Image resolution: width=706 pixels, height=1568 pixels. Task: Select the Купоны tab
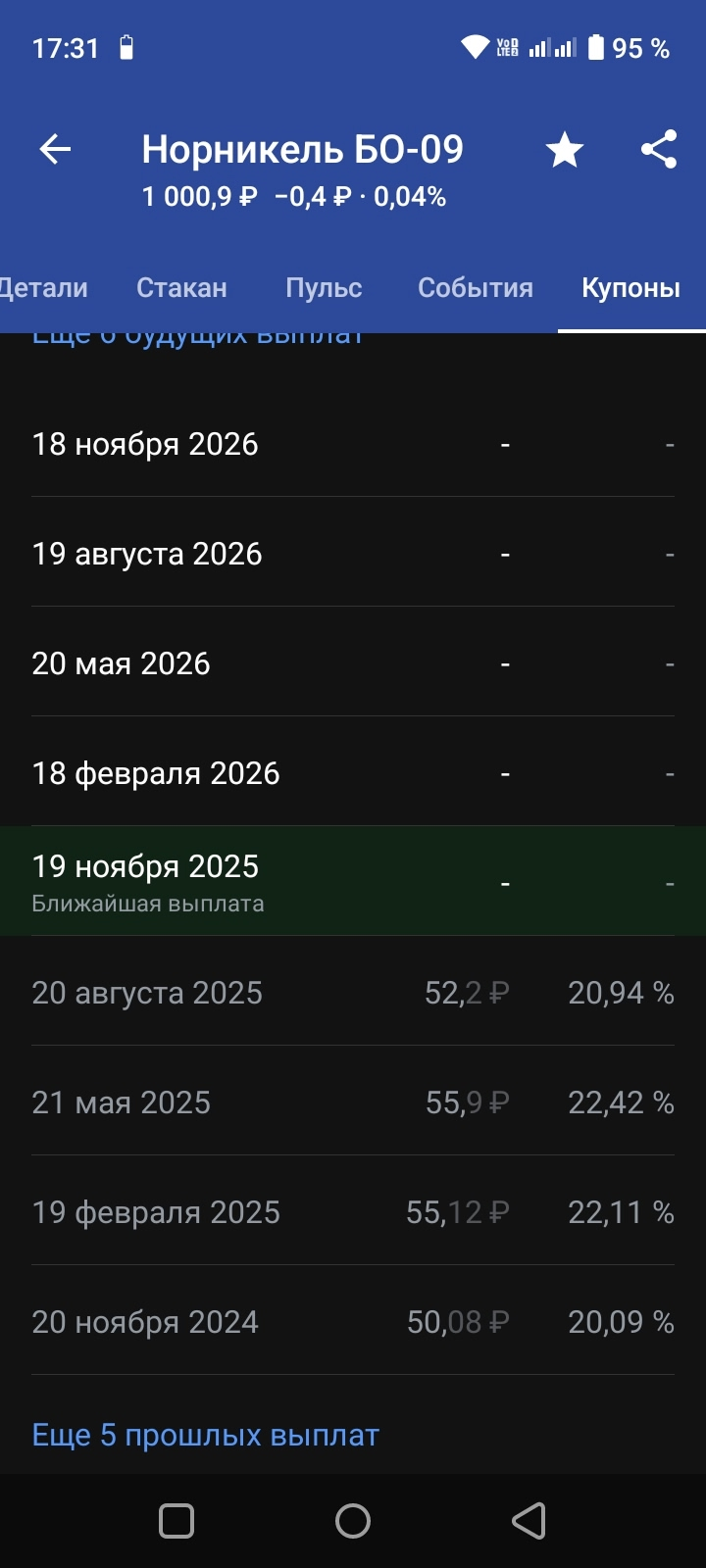coord(630,288)
